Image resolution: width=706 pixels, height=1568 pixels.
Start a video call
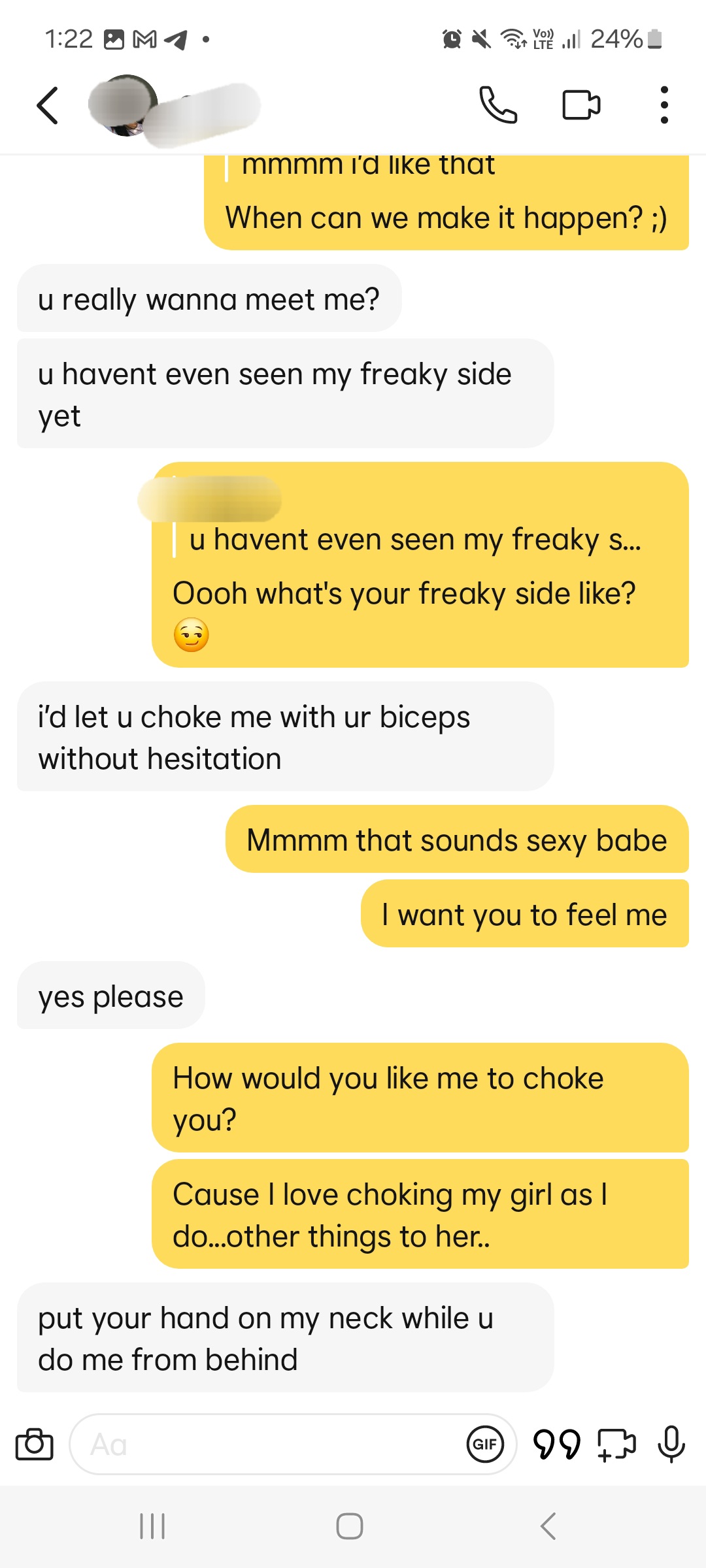581,105
